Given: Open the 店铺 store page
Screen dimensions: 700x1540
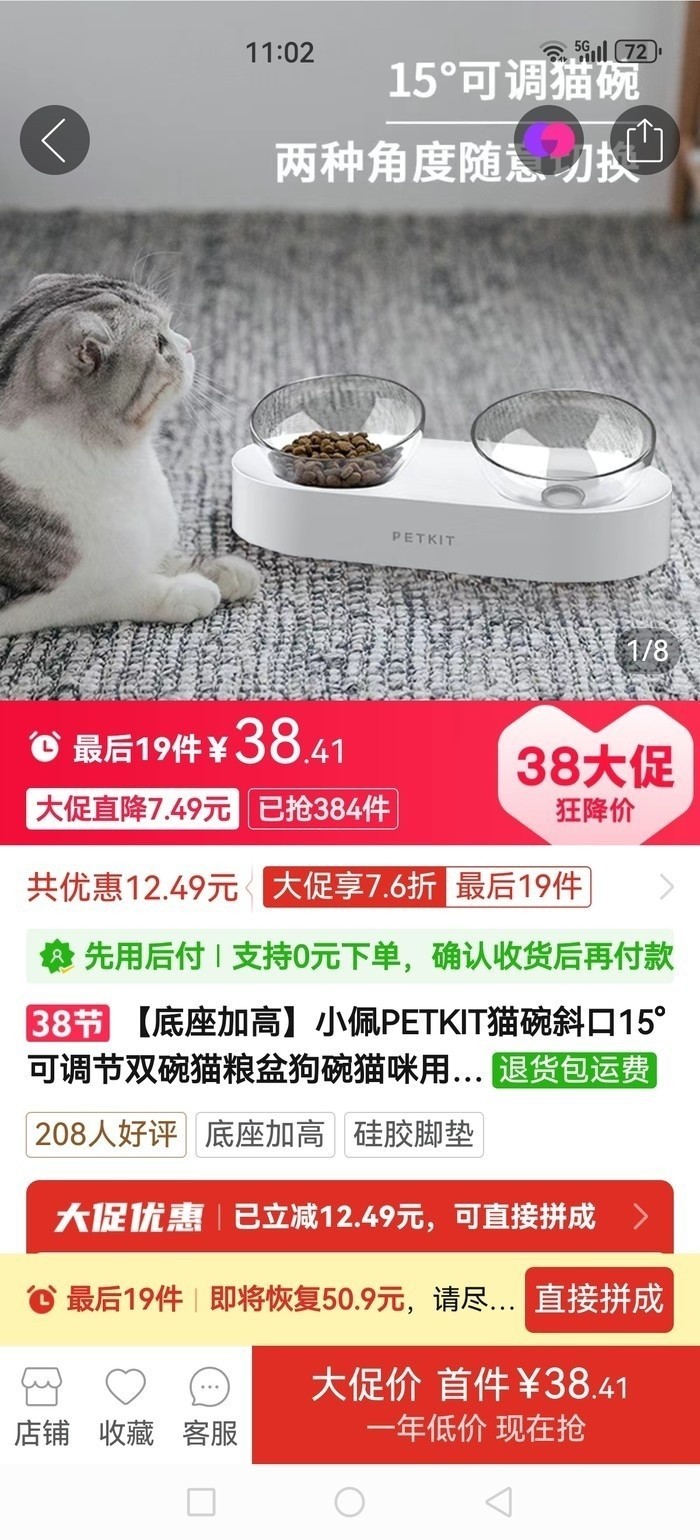Looking at the screenshot, I should click(x=42, y=1407).
